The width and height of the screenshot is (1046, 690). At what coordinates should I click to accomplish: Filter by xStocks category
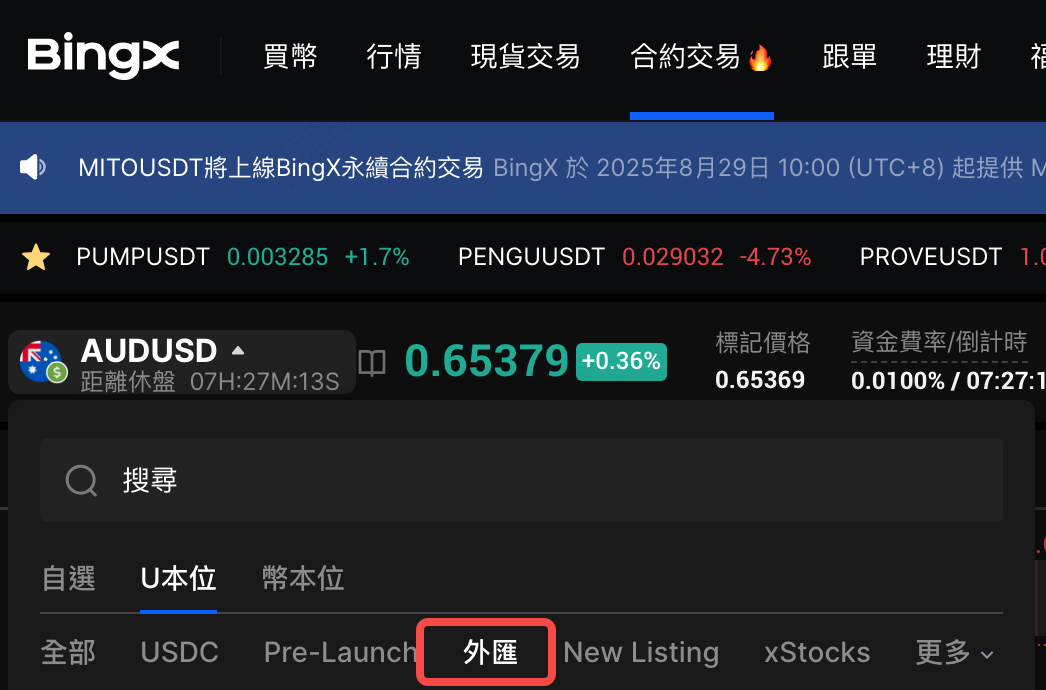point(816,653)
